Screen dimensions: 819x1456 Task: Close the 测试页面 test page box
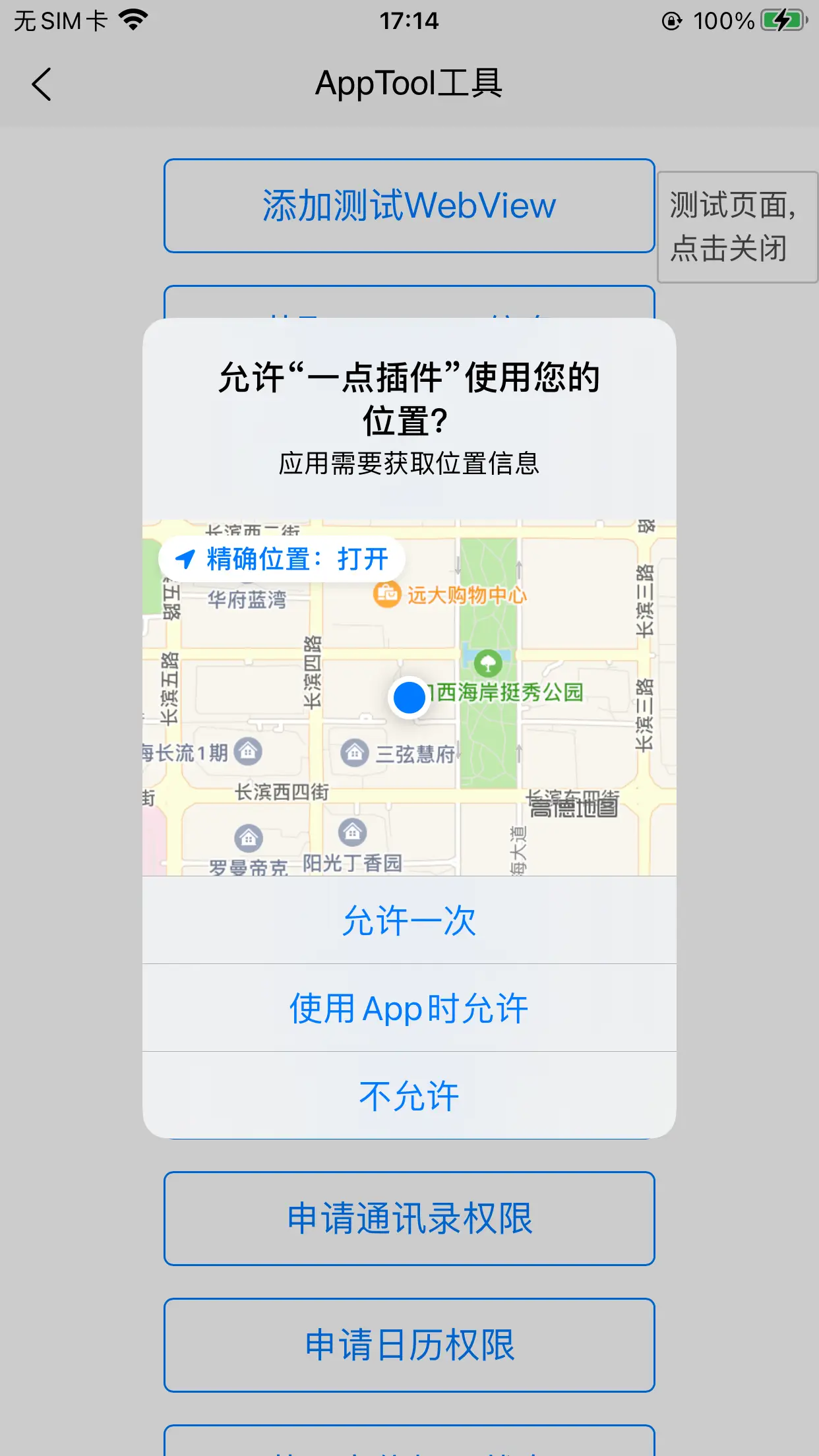(737, 227)
